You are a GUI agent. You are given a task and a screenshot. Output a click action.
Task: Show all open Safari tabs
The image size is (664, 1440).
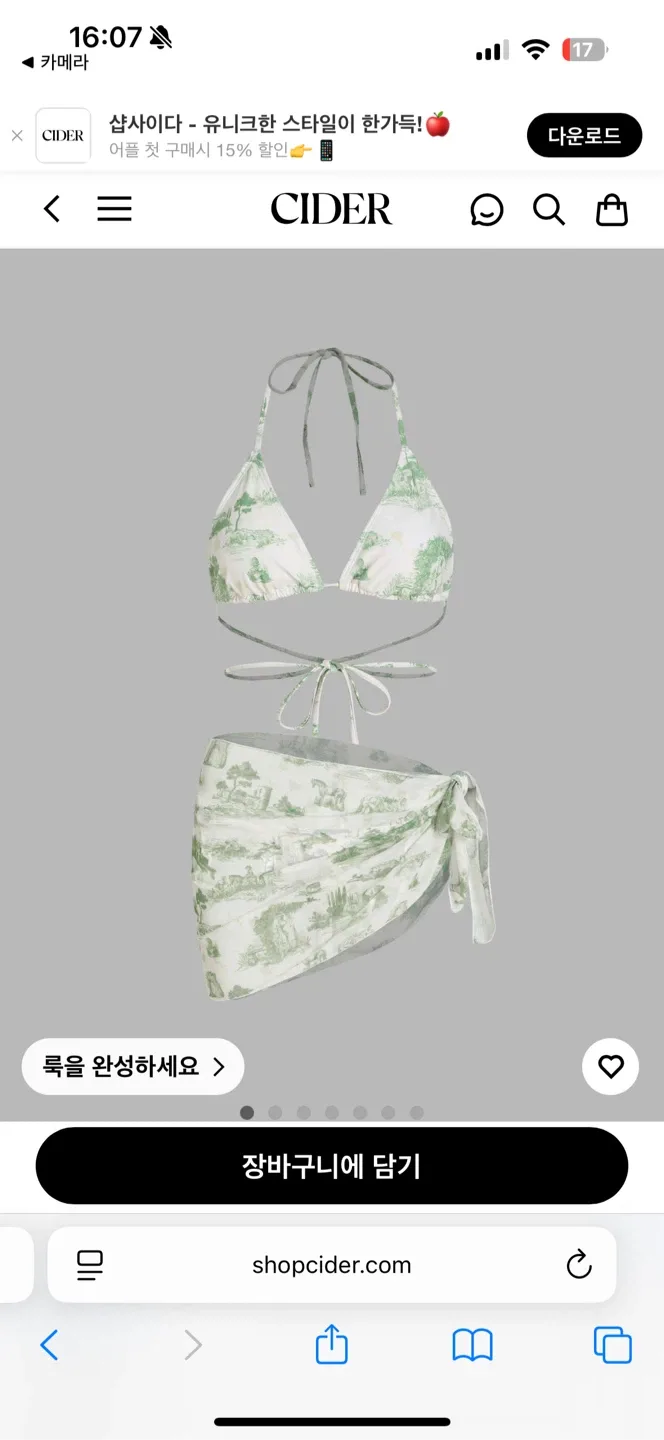point(612,1345)
